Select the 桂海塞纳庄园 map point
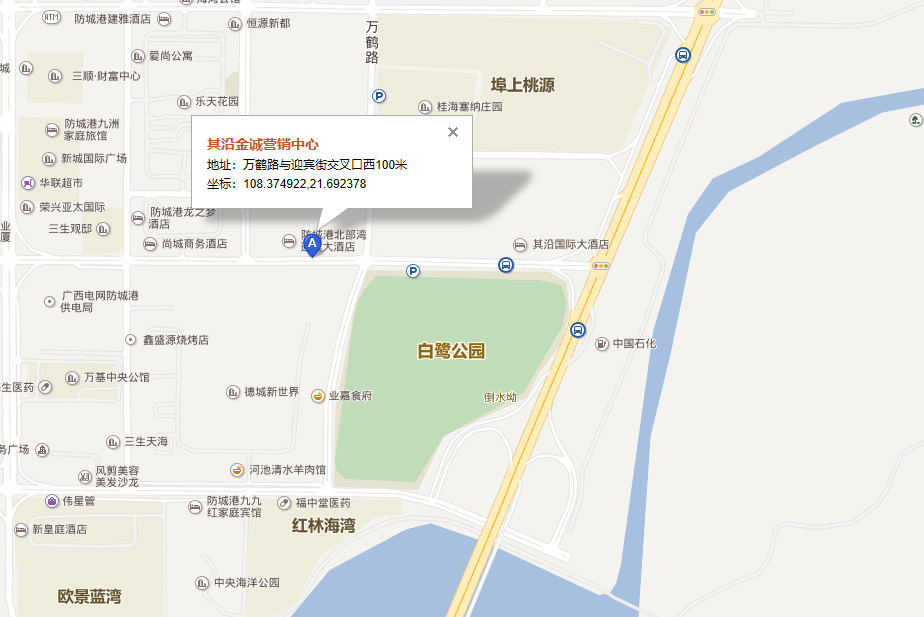The height and width of the screenshot is (617, 924). tap(426, 107)
